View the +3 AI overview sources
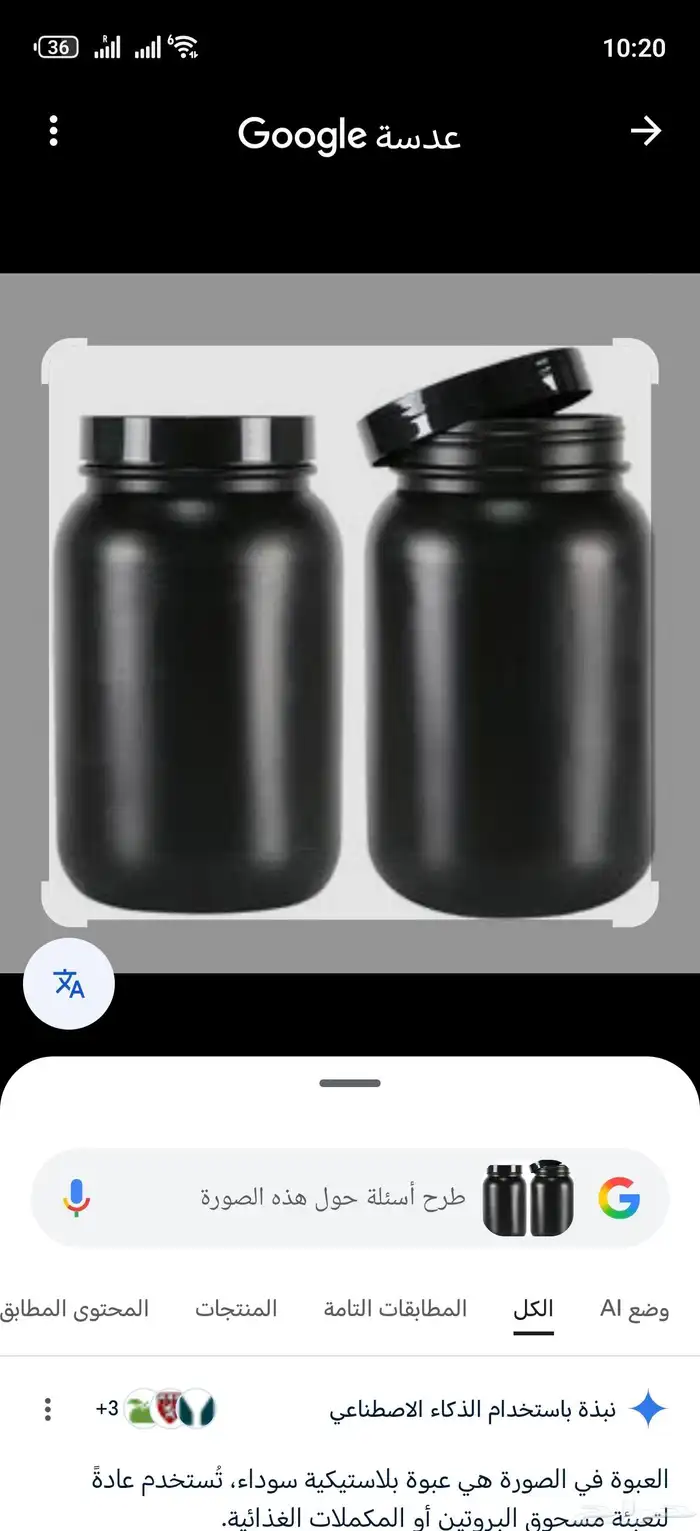This screenshot has height=1531, width=700. (x=155, y=1410)
